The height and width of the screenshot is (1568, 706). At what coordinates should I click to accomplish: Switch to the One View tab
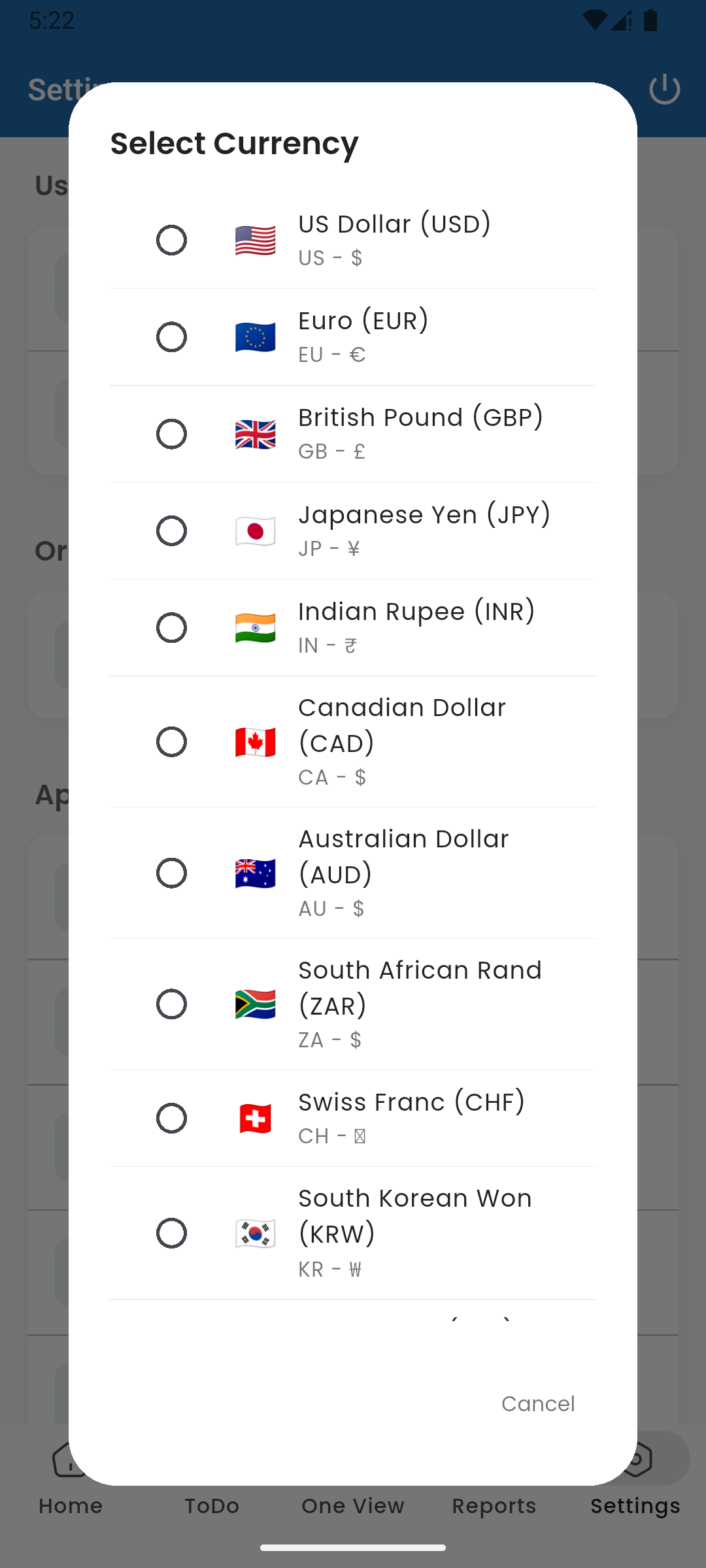click(x=353, y=1505)
